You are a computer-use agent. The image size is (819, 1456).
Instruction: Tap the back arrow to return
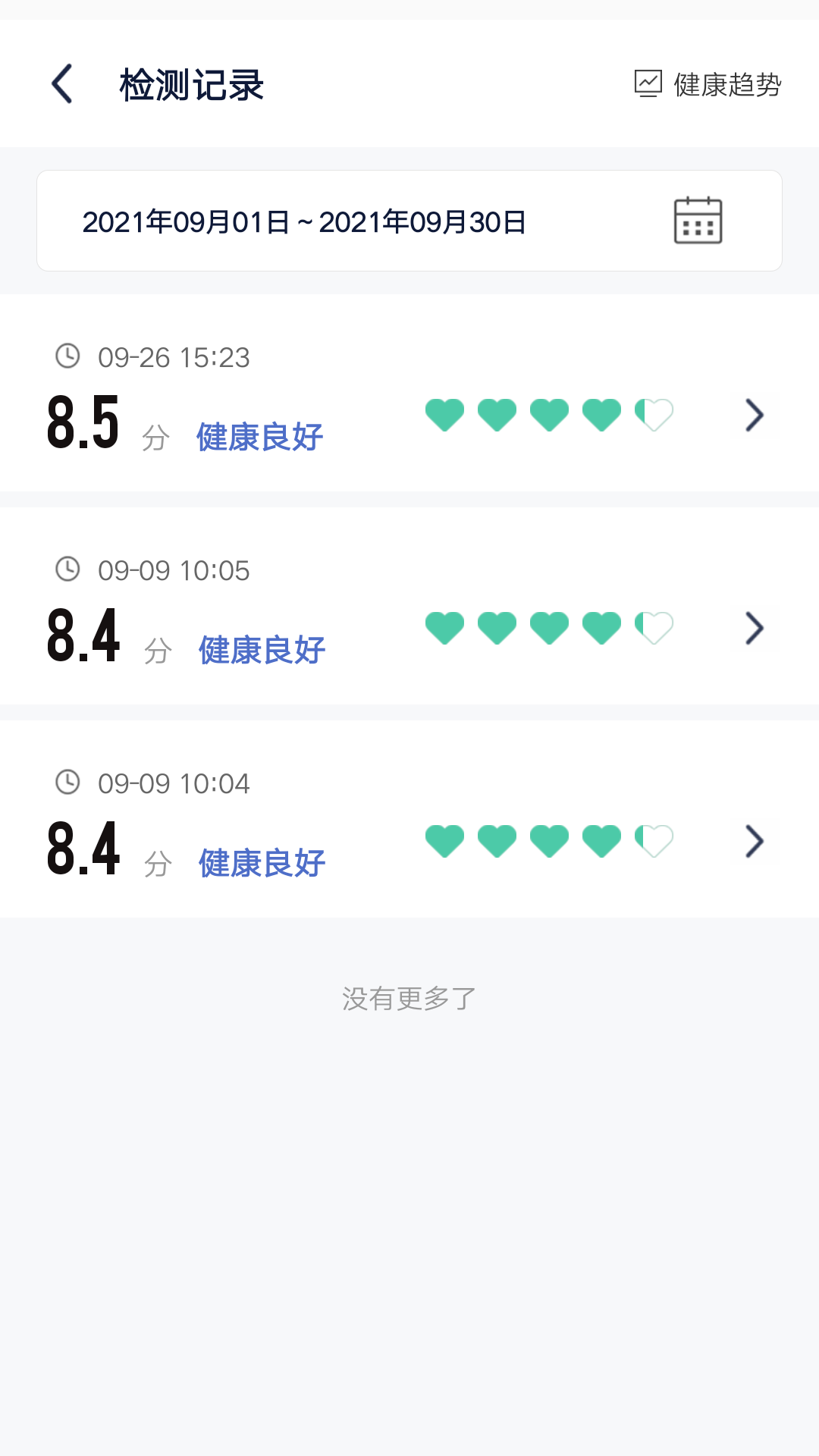(x=63, y=83)
